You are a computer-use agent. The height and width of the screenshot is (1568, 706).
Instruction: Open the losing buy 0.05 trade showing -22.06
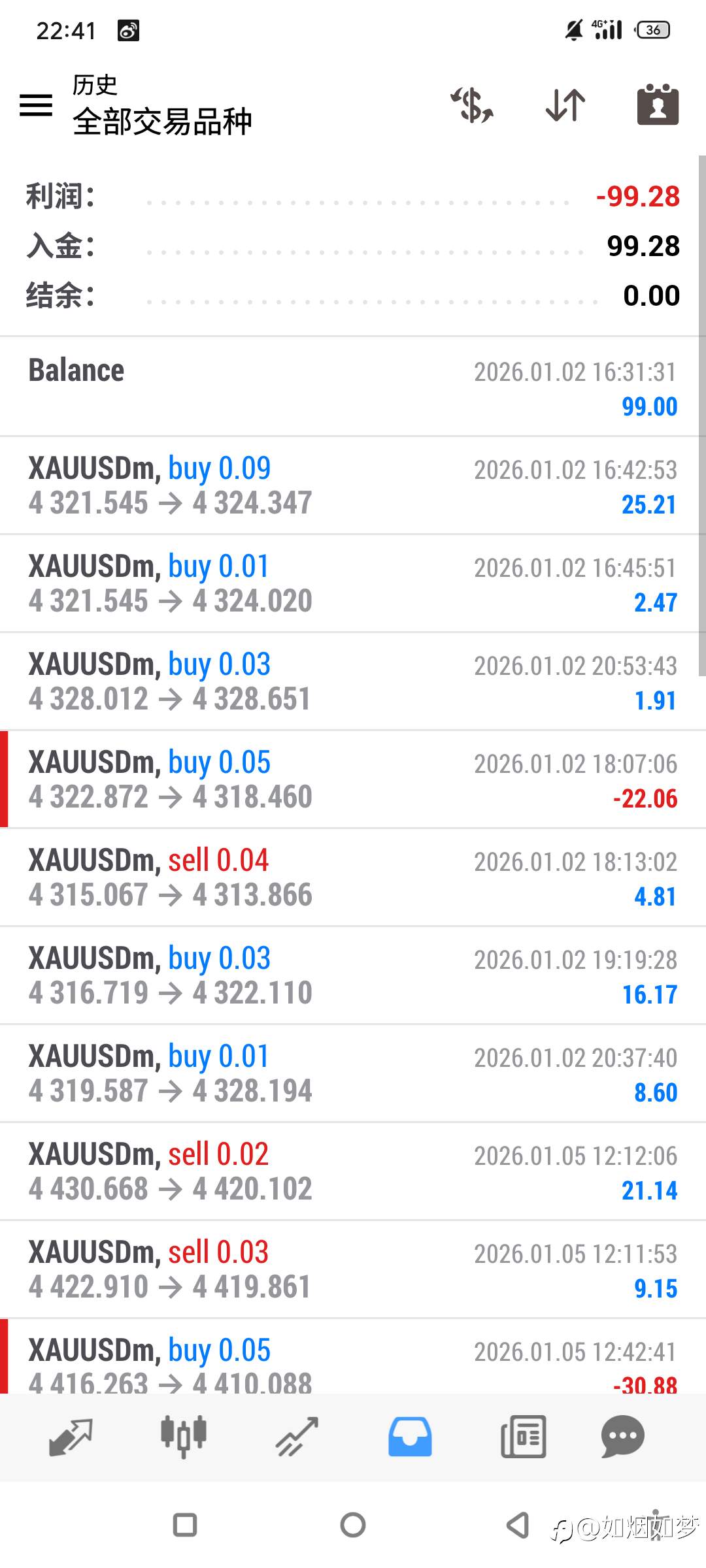353,777
